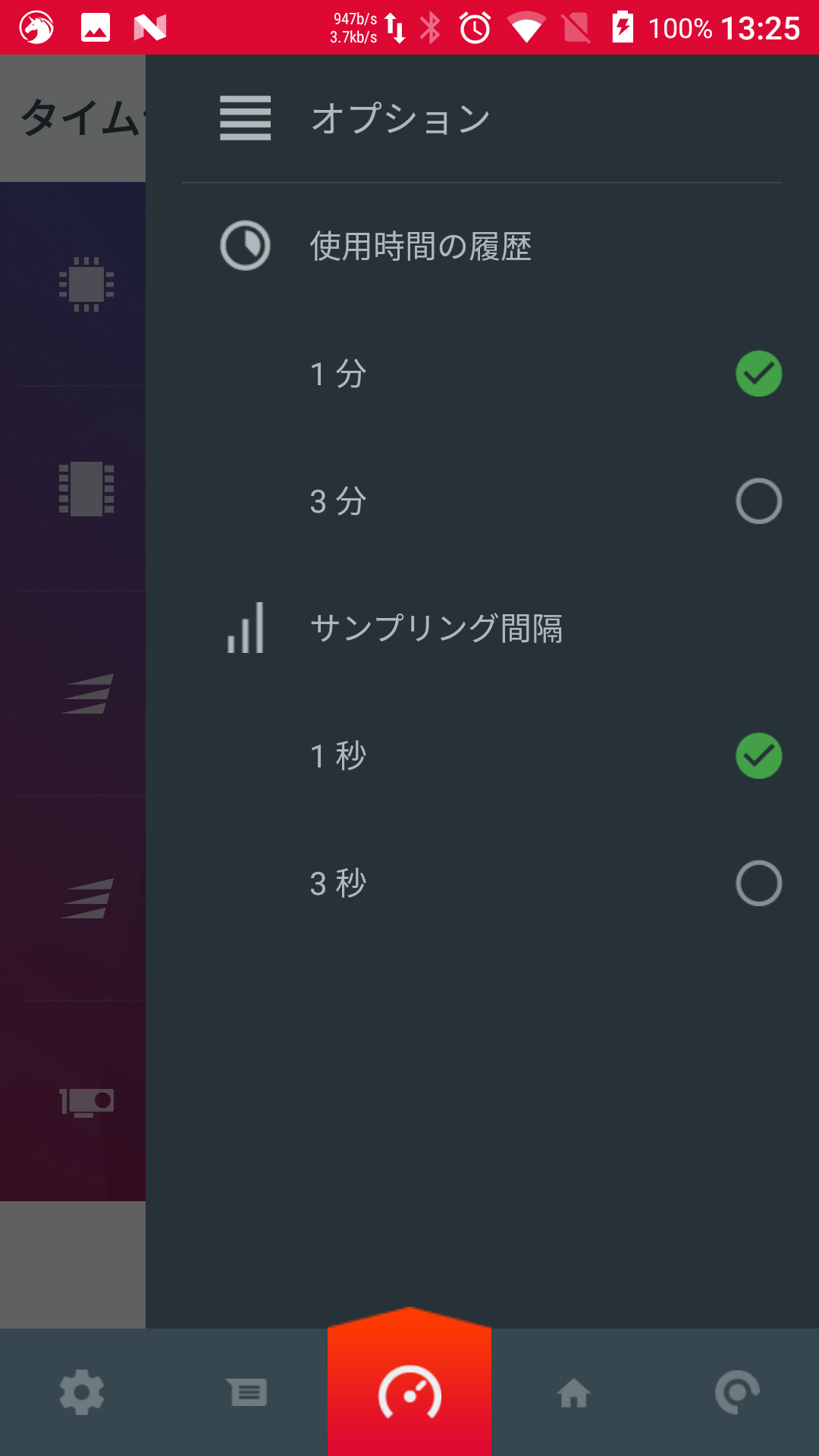Select 1 秒 sampling interval

pos(758,756)
